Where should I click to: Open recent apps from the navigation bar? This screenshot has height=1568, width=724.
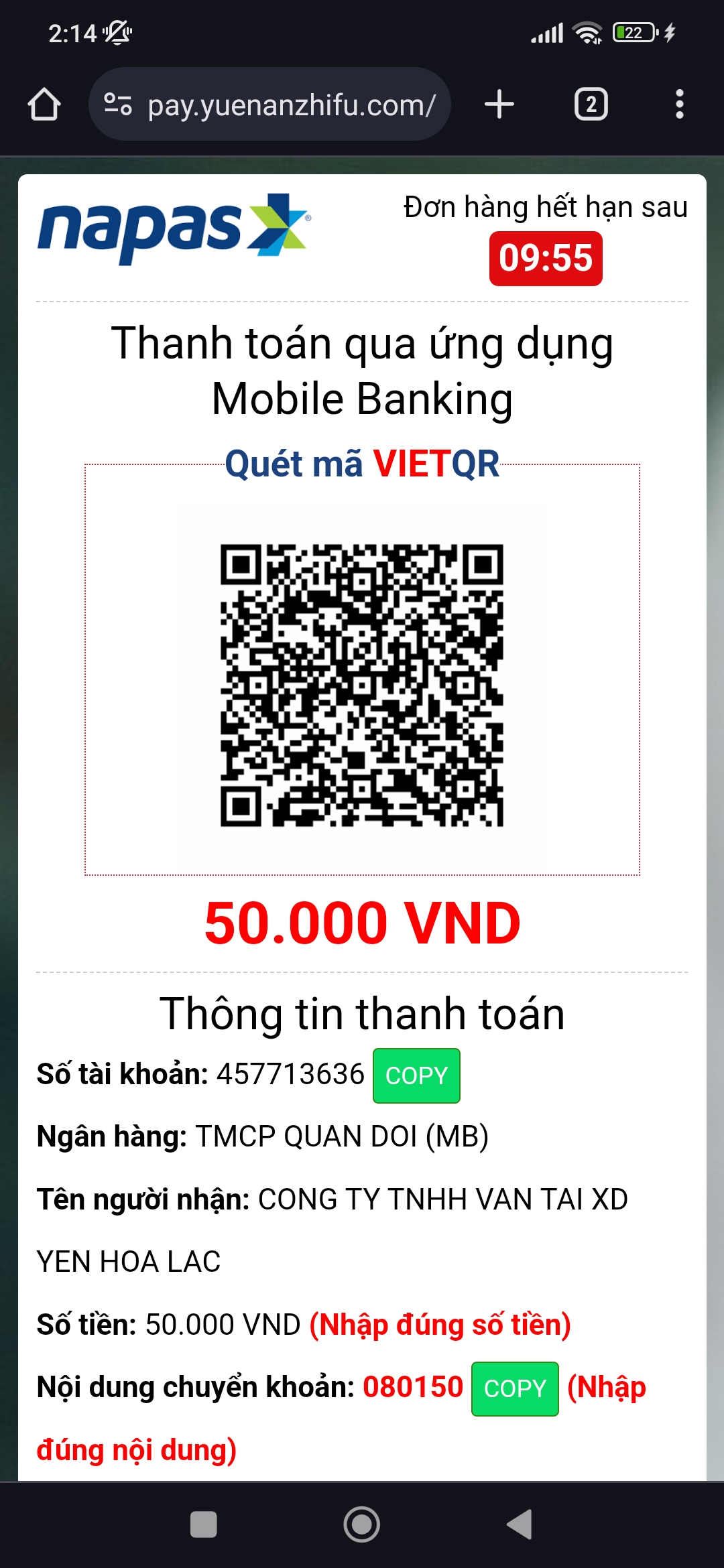[203, 1524]
